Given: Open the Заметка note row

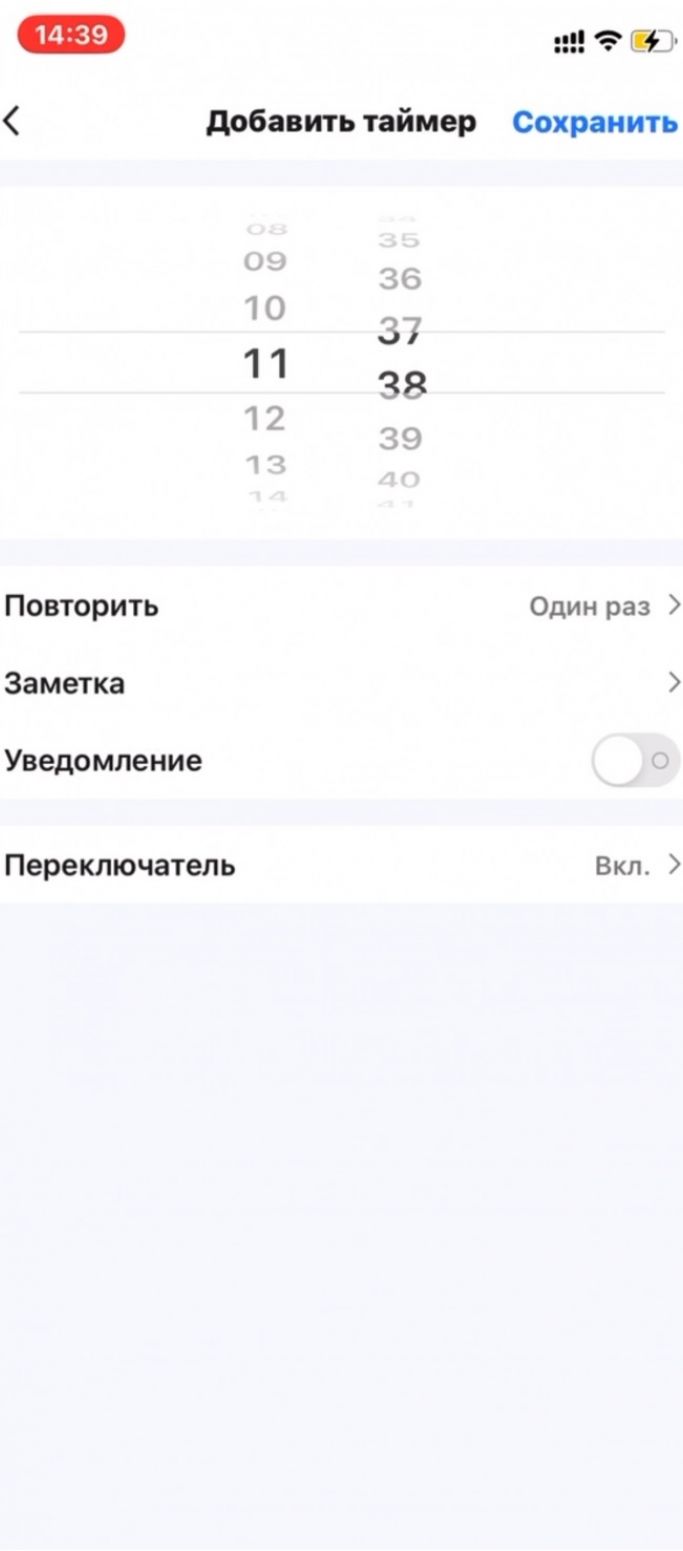Looking at the screenshot, I should [341, 684].
